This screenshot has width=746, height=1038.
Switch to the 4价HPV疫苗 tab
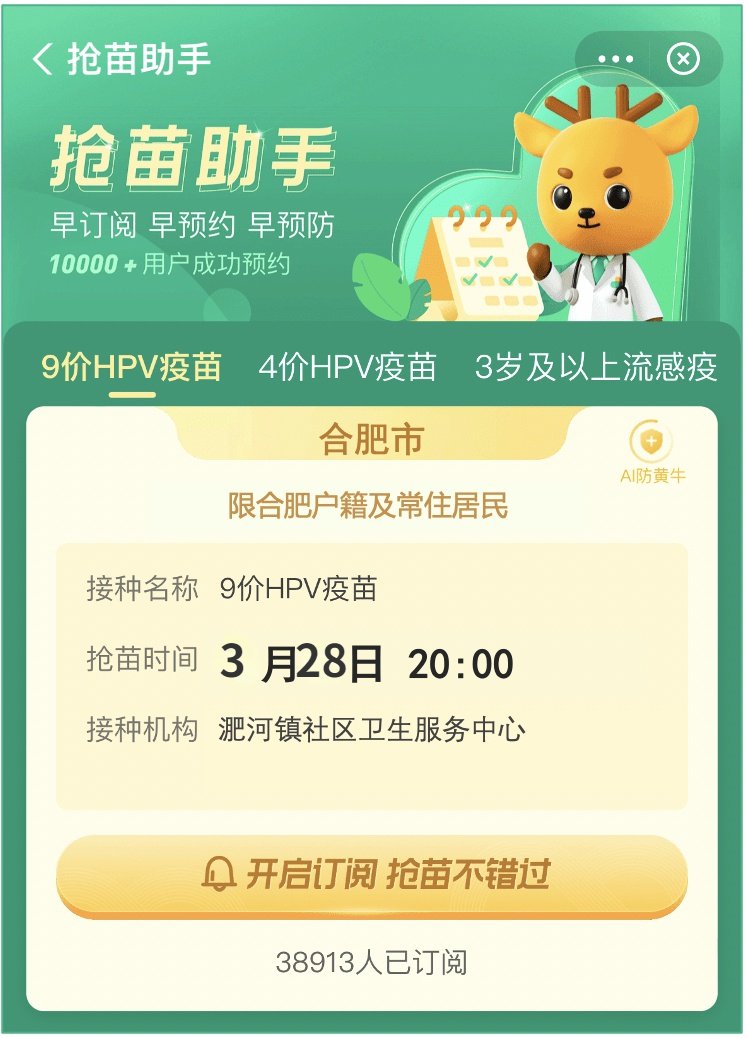coord(347,367)
